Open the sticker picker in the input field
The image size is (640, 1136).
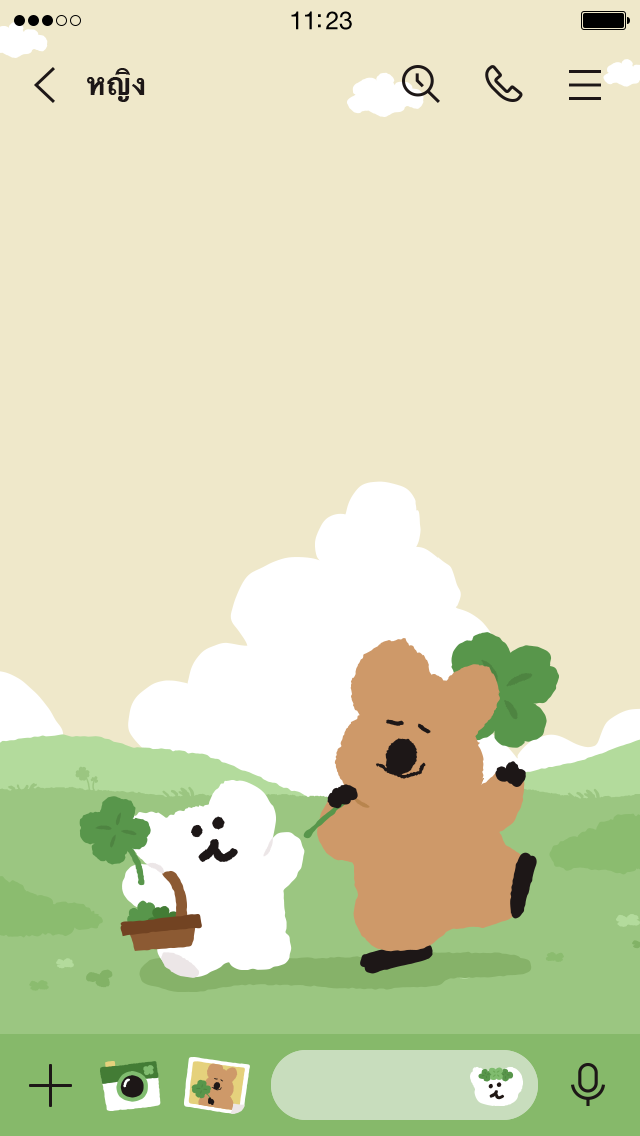pos(497,1085)
